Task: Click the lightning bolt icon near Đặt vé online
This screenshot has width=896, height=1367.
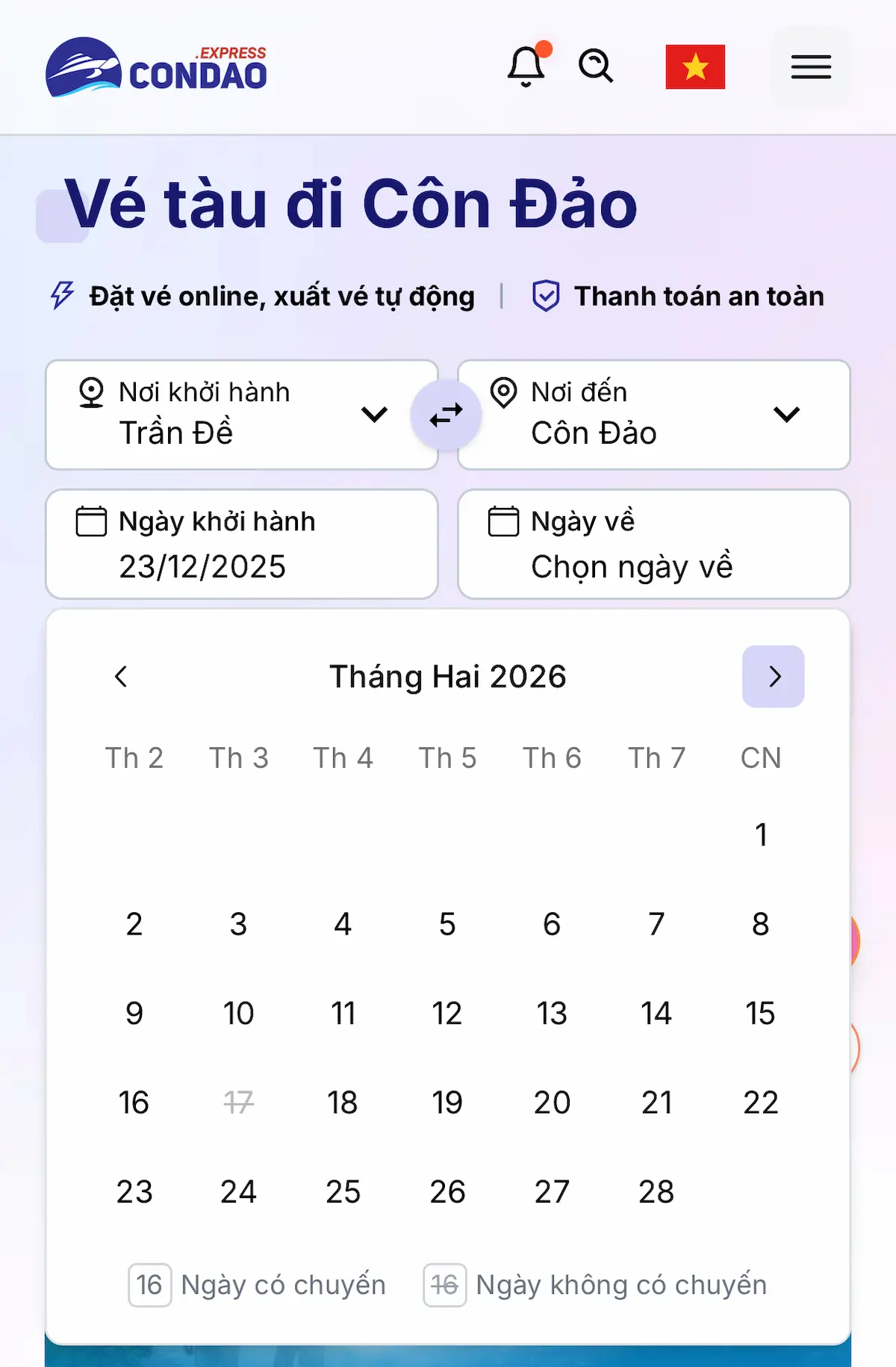Action: click(62, 295)
